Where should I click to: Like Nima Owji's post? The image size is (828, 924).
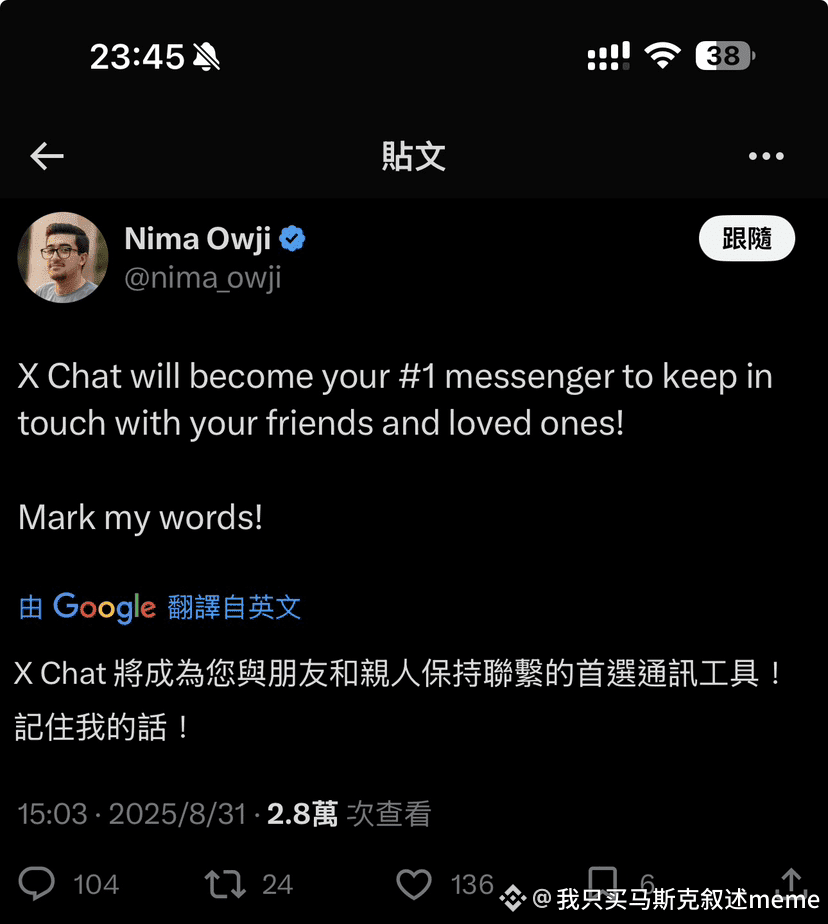click(x=414, y=884)
